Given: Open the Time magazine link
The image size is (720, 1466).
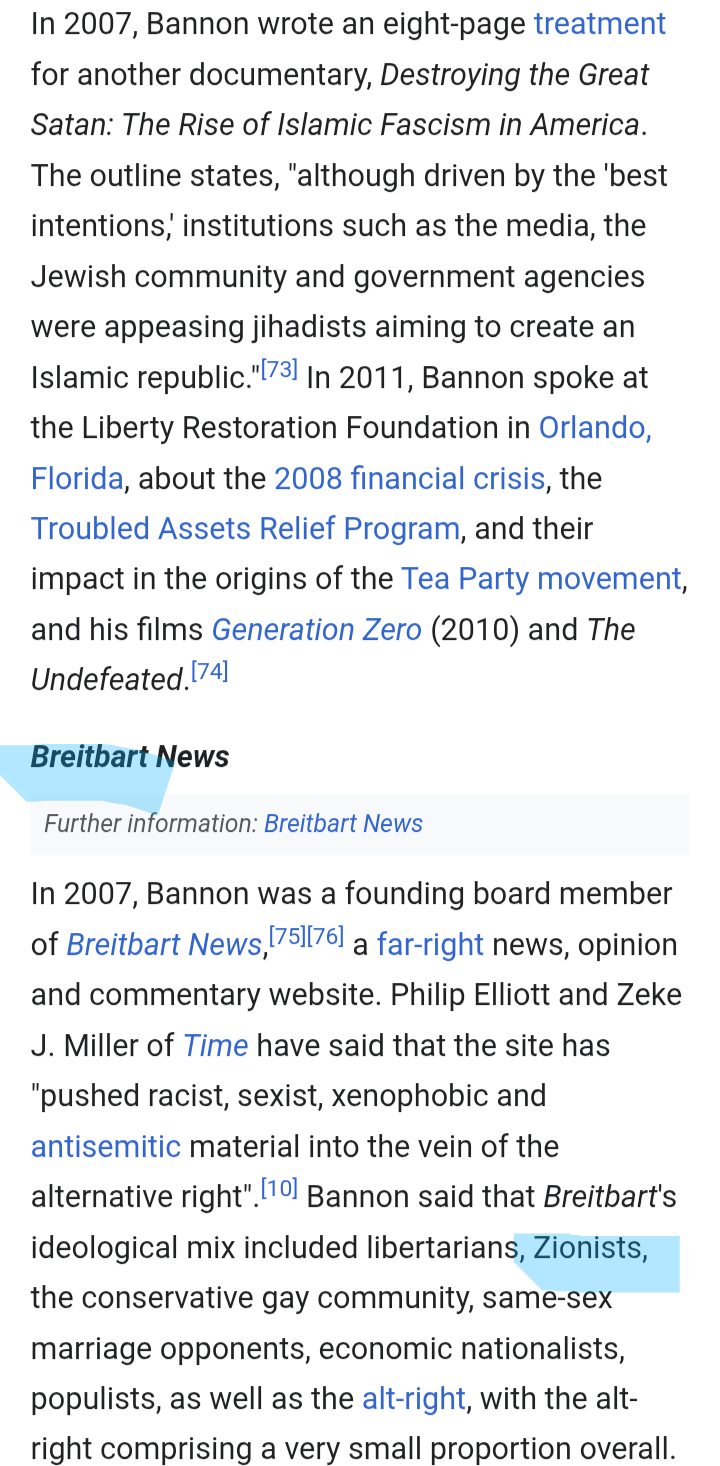Looking at the screenshot, I should [215, 1046].
